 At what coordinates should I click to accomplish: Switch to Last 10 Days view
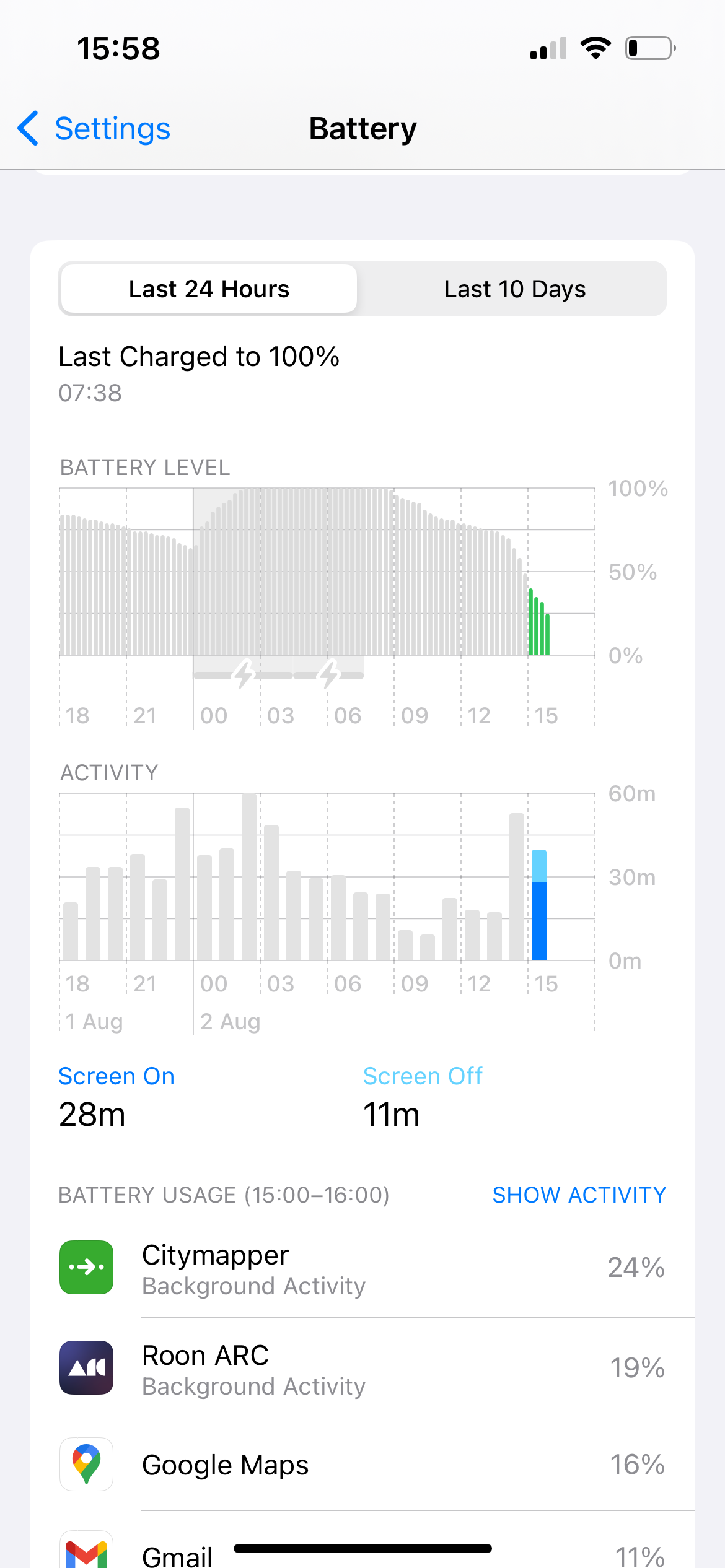pos(514,289)
